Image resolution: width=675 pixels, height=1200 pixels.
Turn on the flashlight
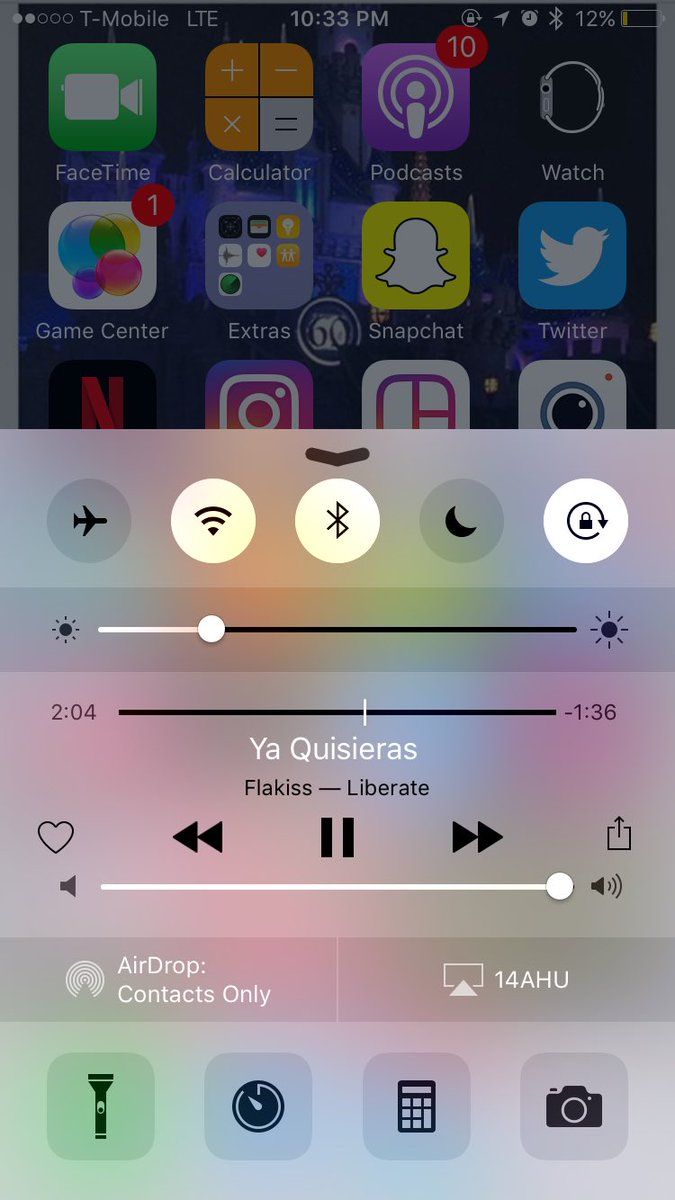coord(101,1106)
